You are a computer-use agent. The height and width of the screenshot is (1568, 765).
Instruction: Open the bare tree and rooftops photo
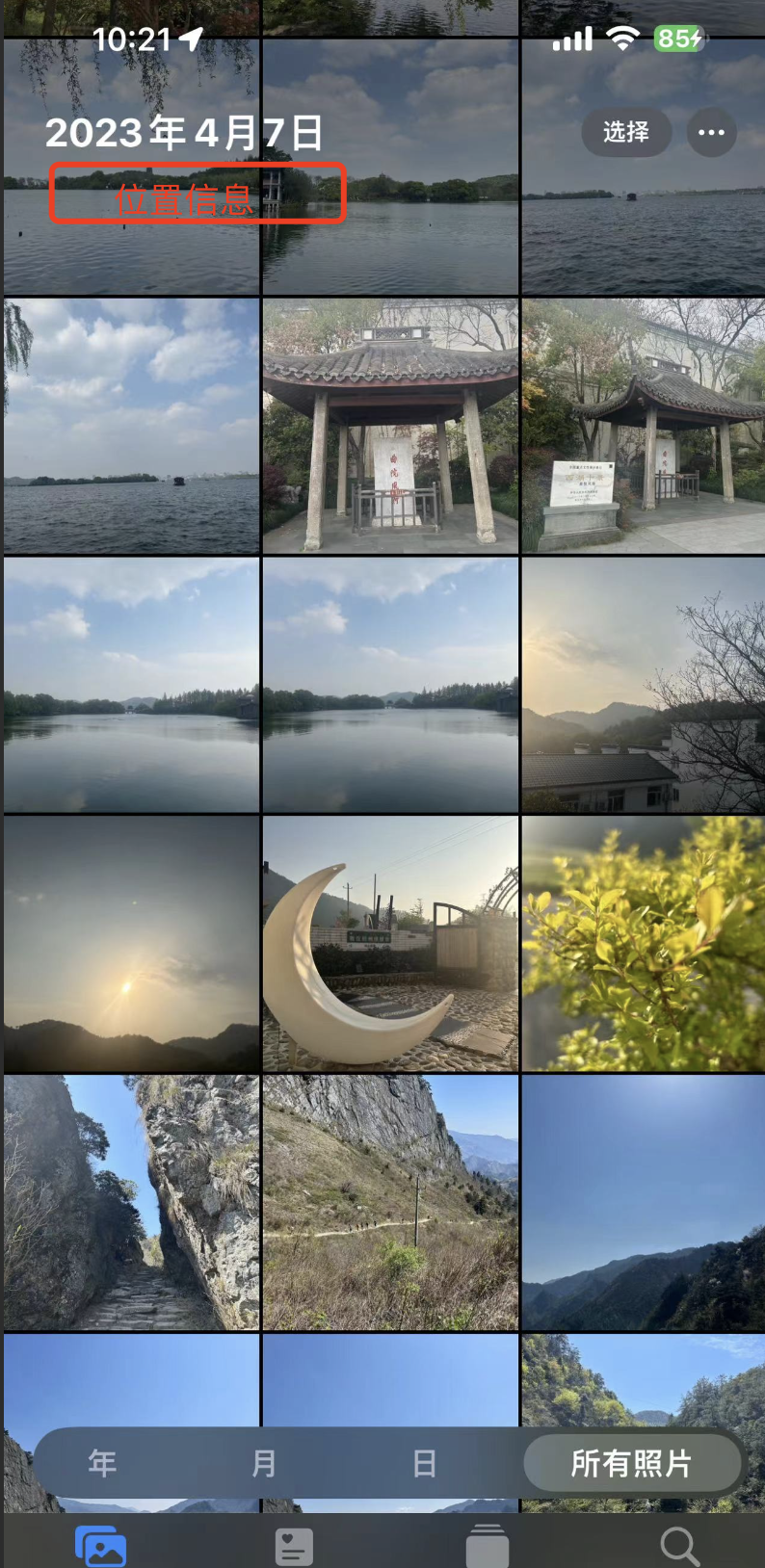643,685
